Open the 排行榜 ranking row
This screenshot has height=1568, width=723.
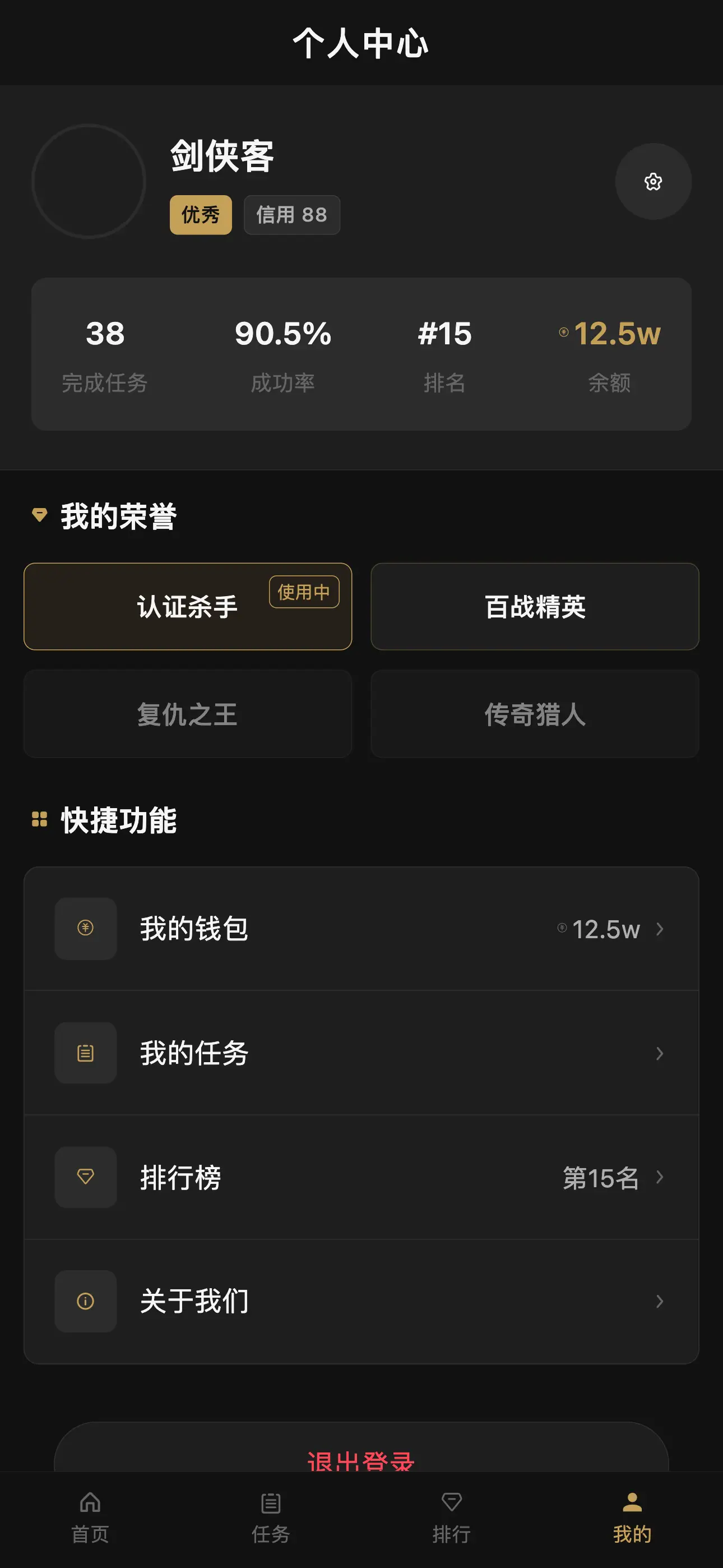point(361,1177)
